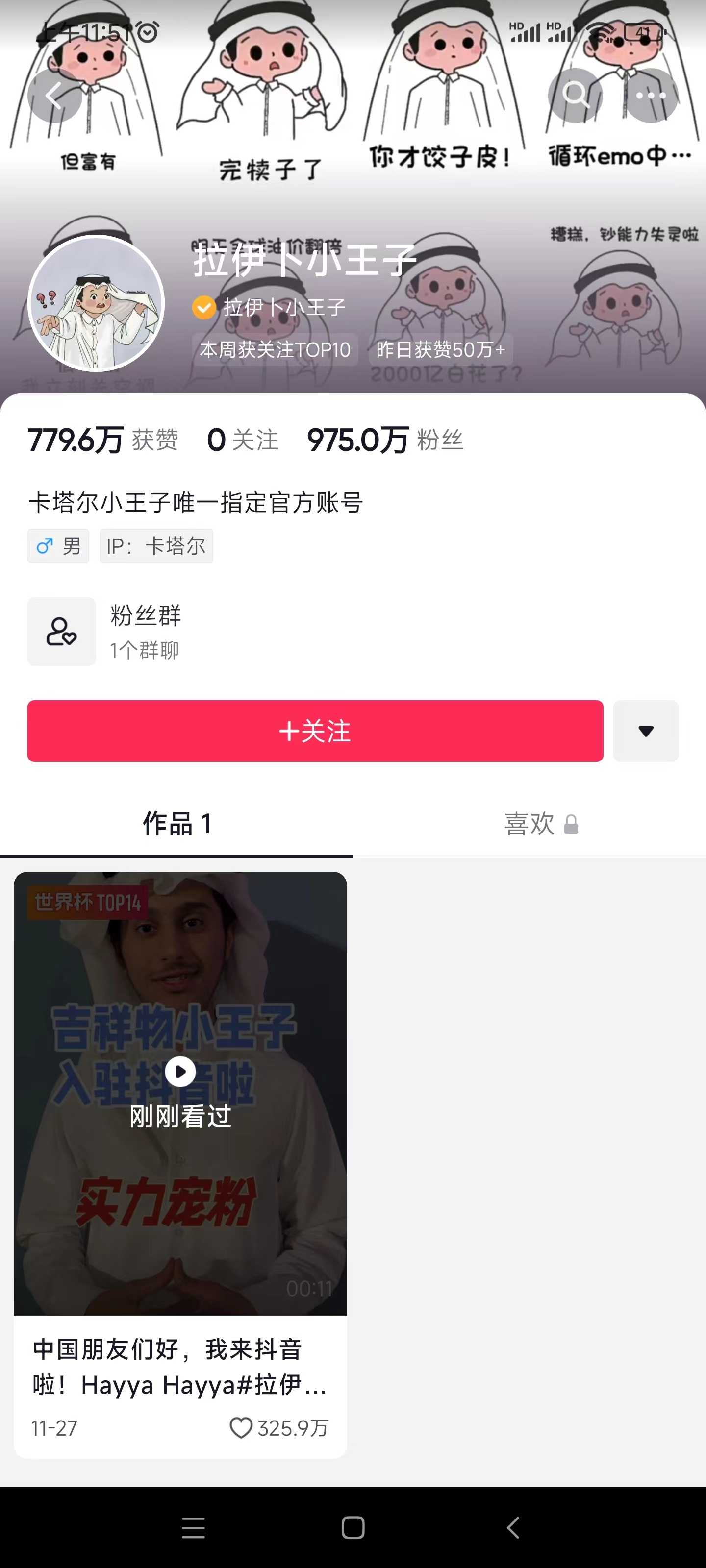Screen dimensions: 706x1568
Task: Expand the follow options dropdown arrow
Action: pos(646,732)
